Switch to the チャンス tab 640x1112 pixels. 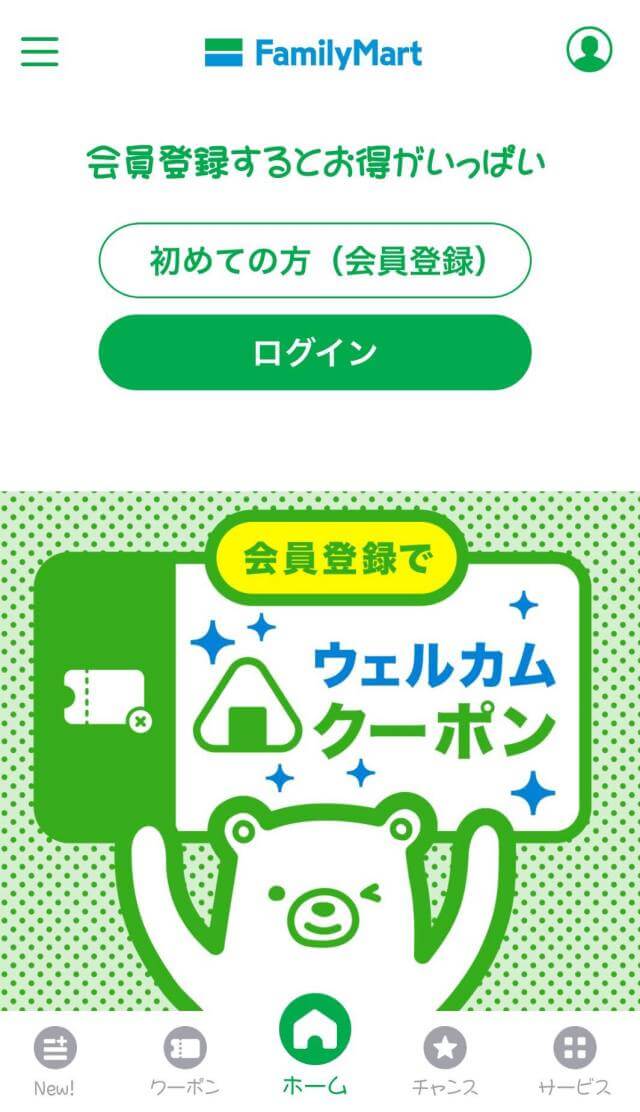tap(445, 1060)
